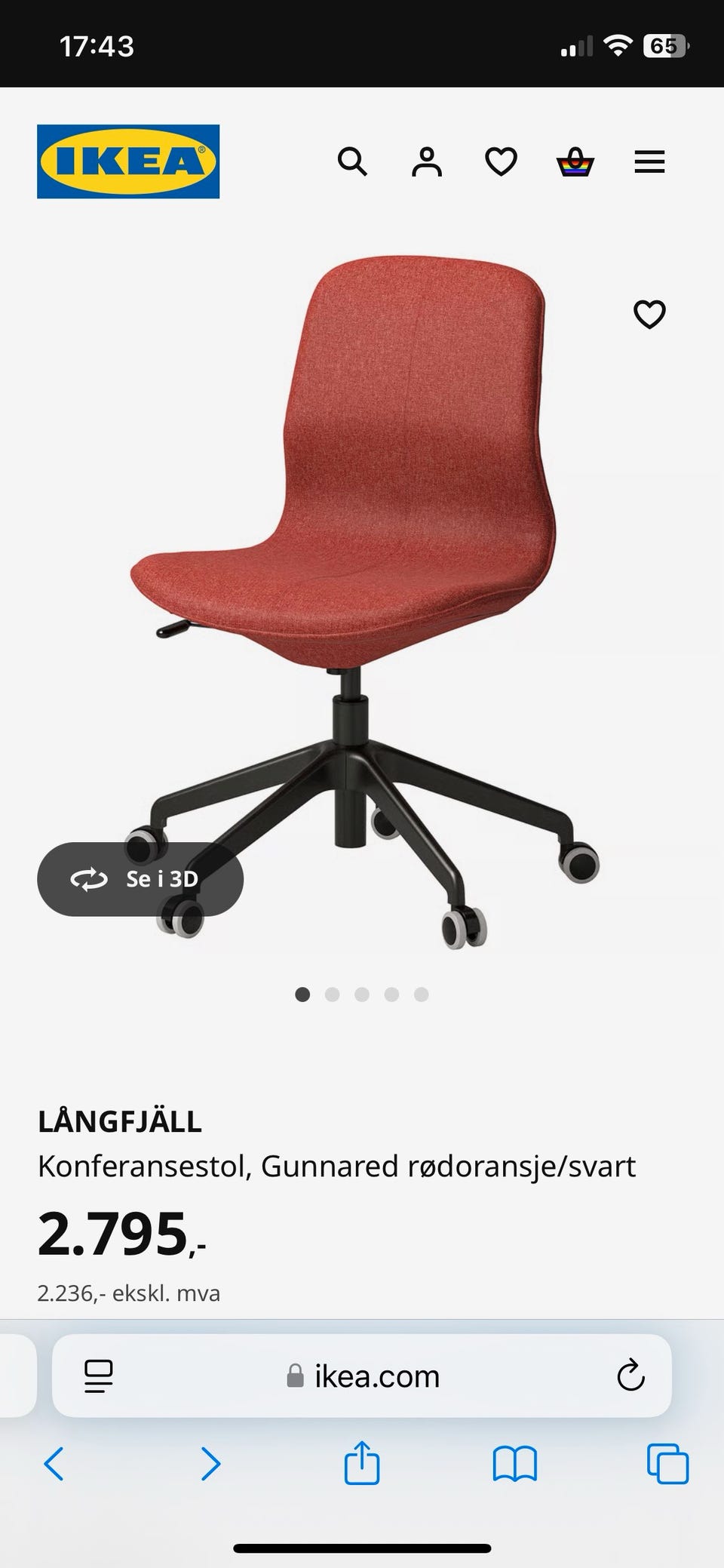This screenshot has width=724, height=1568.
Task: Open the Safari page settings menu
Action: [99, 1376]
